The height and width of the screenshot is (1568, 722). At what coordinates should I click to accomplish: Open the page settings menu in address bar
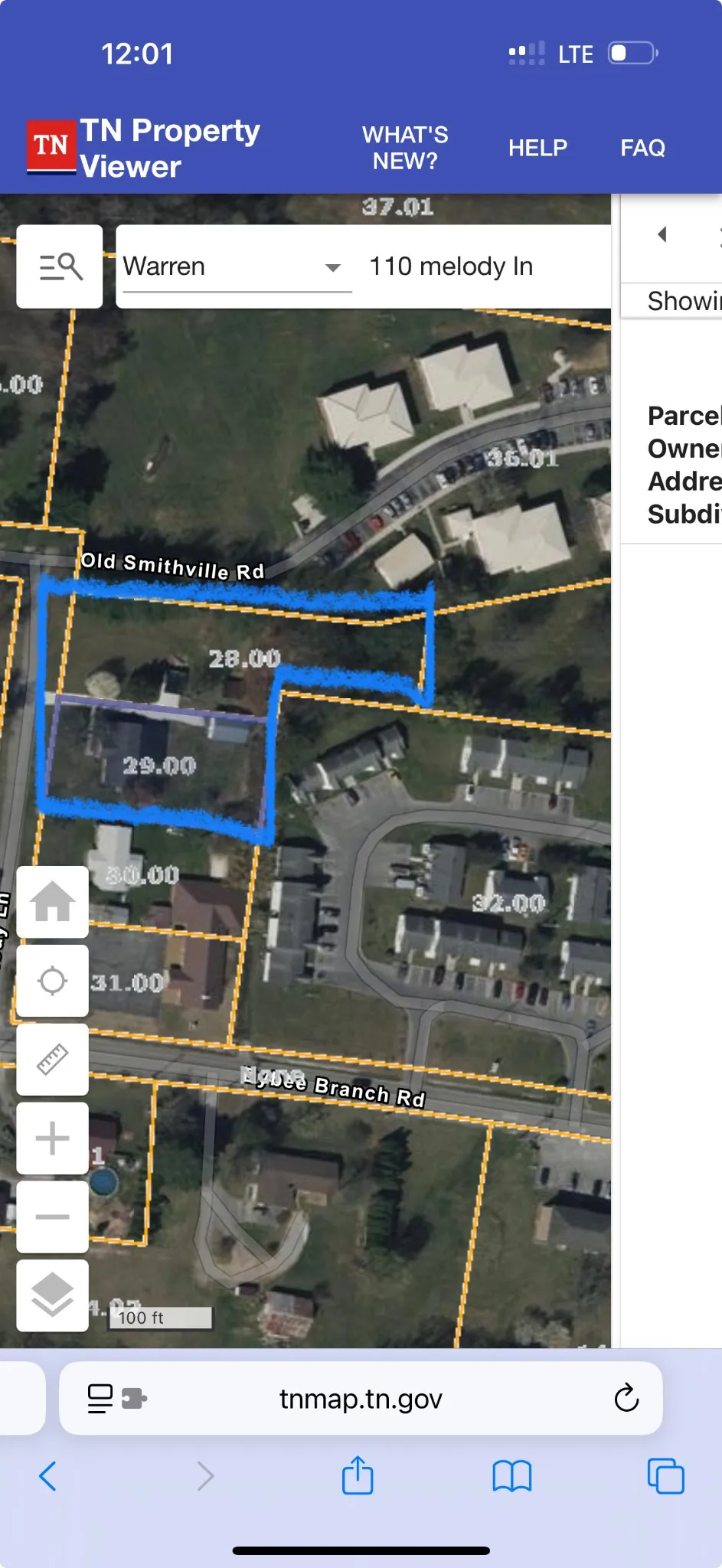tap(116, 1398)
